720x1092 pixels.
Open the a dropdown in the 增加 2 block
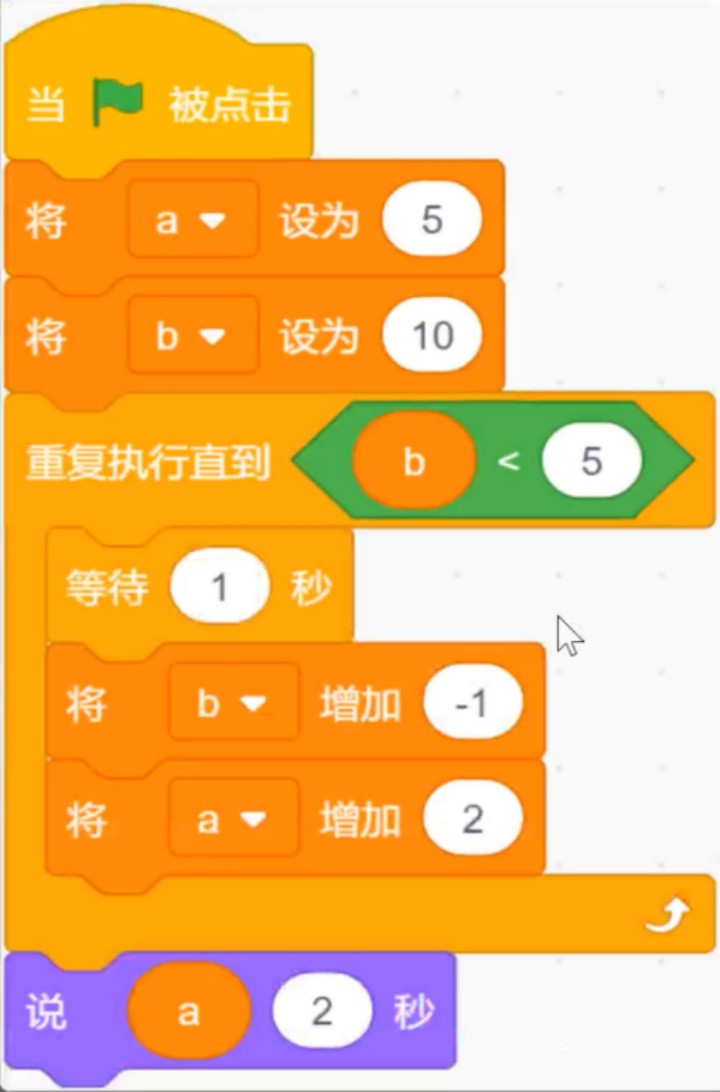(x=234, y=819)
